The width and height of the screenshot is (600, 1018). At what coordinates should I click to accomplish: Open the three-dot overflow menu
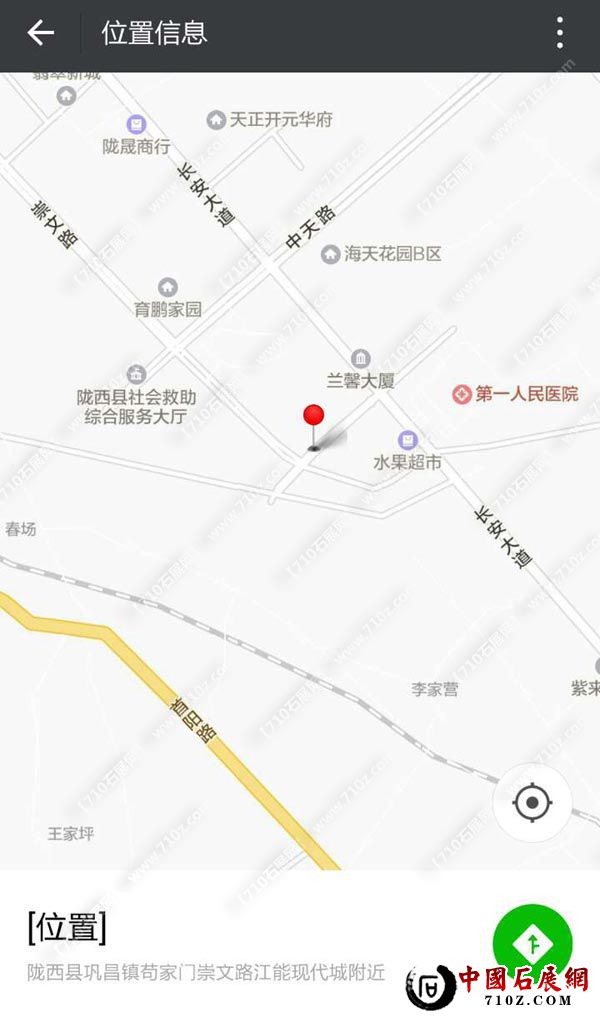pos(560,33)
